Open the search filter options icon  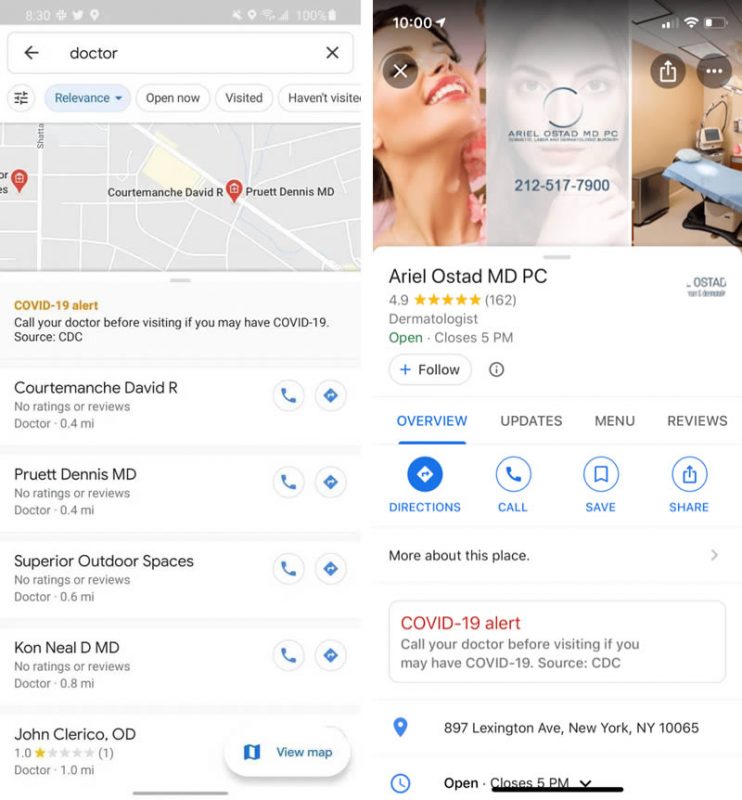click(21, 98)
